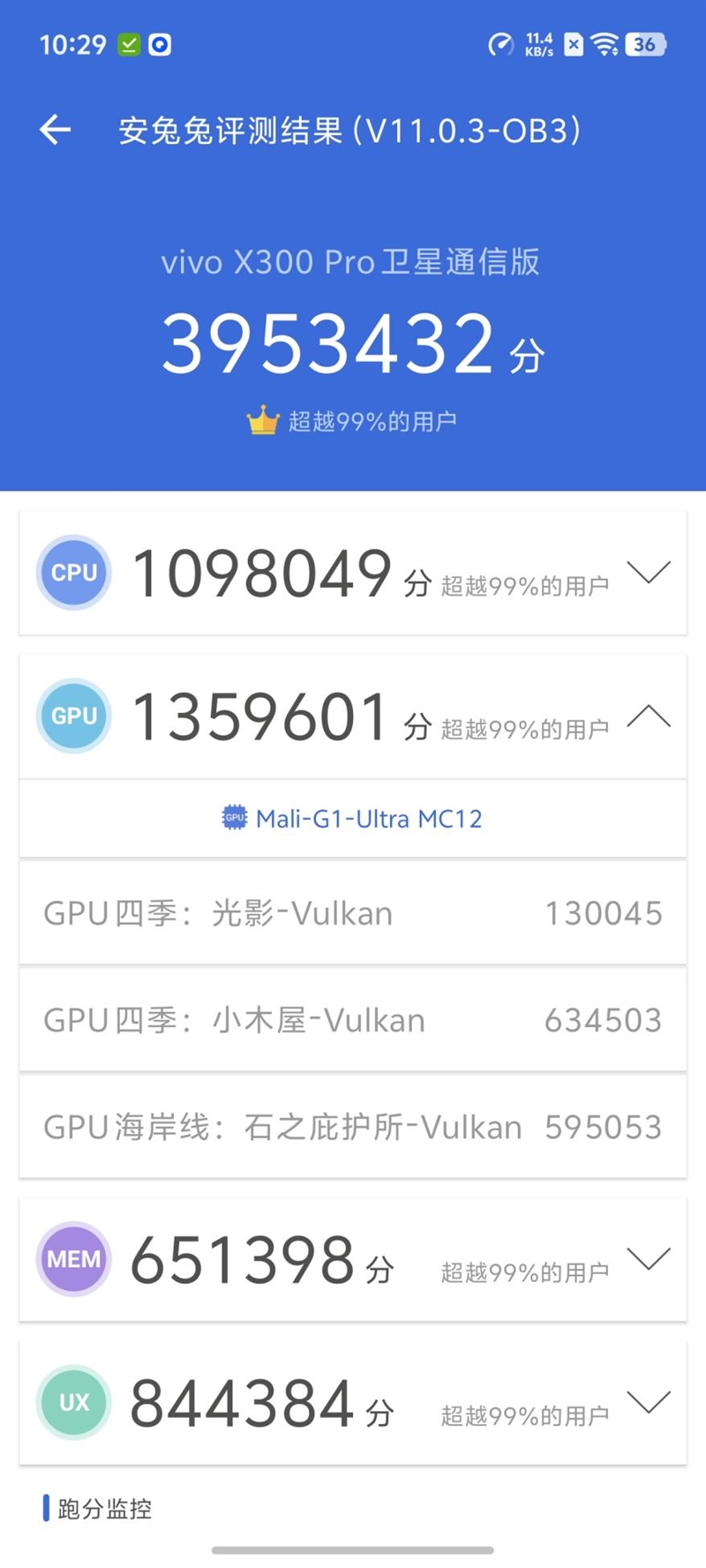Expand the CPU score details

pyautogui.click(x=649, y=572)
